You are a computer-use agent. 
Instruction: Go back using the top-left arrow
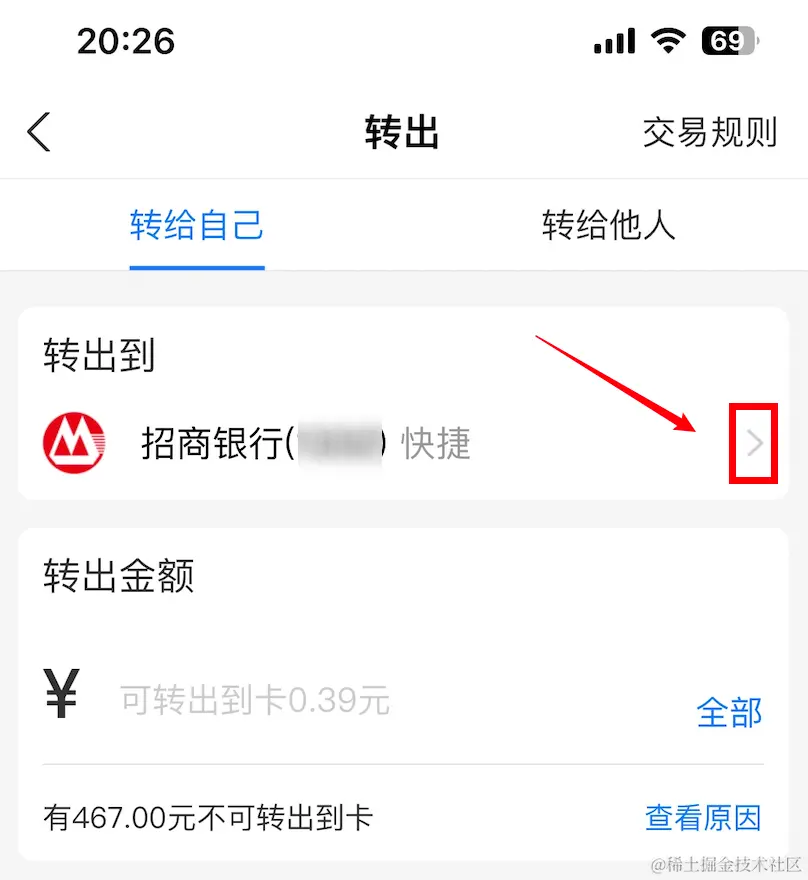coord(39,132)
